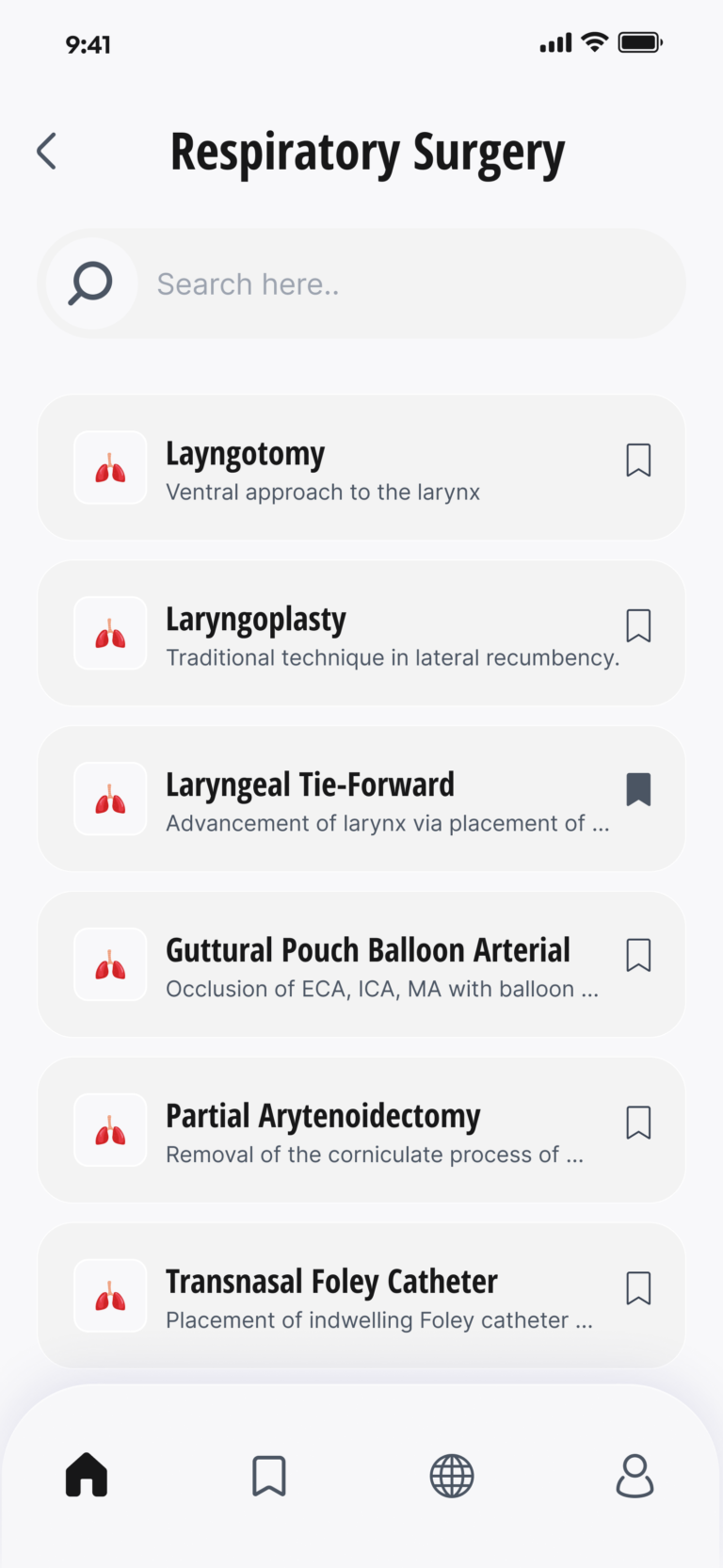Screen dimensions: 723x1568
Task: Bookmark the Guttural Pouch Balloon Arterial entry
Action: coord(637,957)
